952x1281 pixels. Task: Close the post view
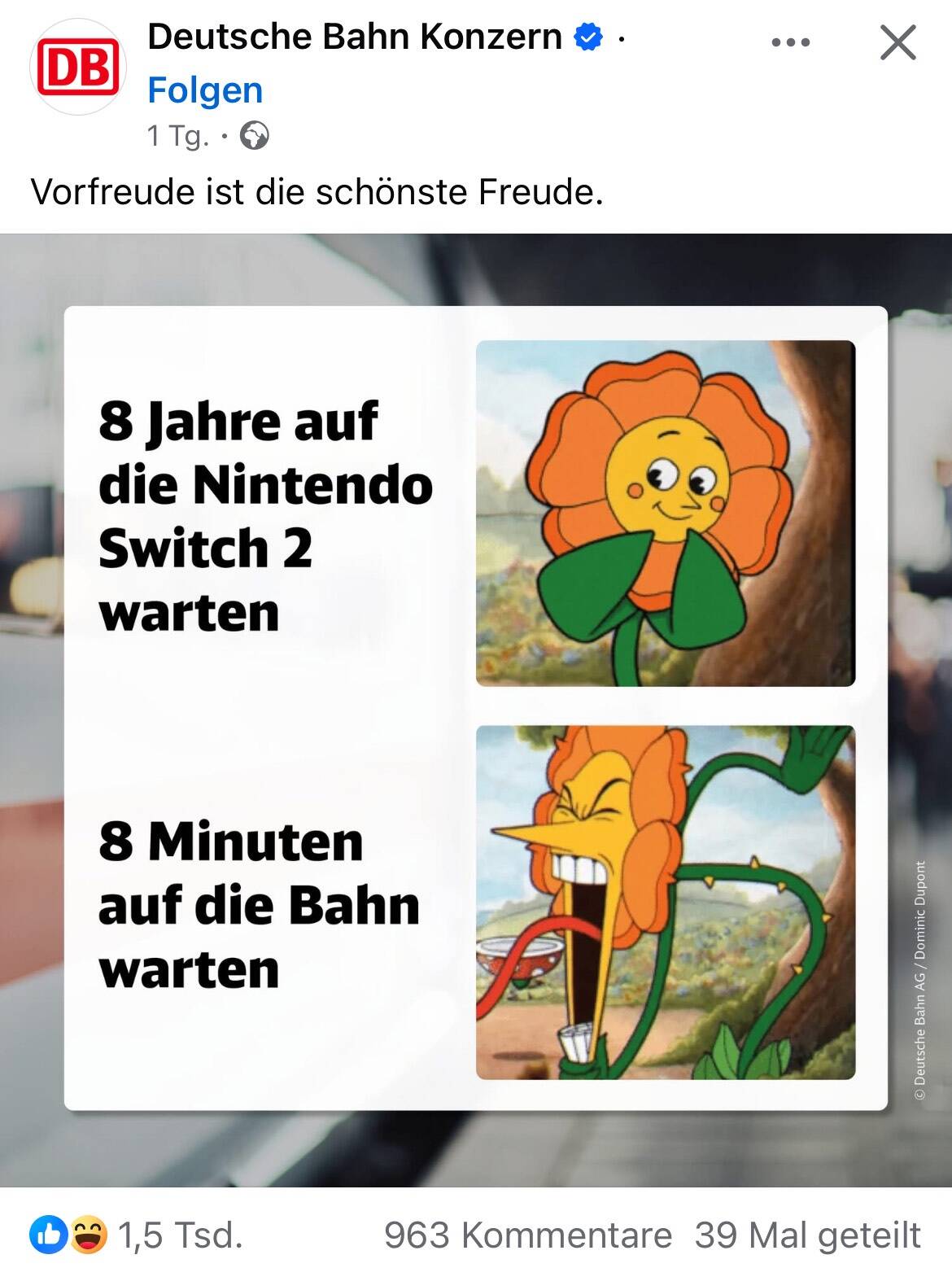click(897, 42)
